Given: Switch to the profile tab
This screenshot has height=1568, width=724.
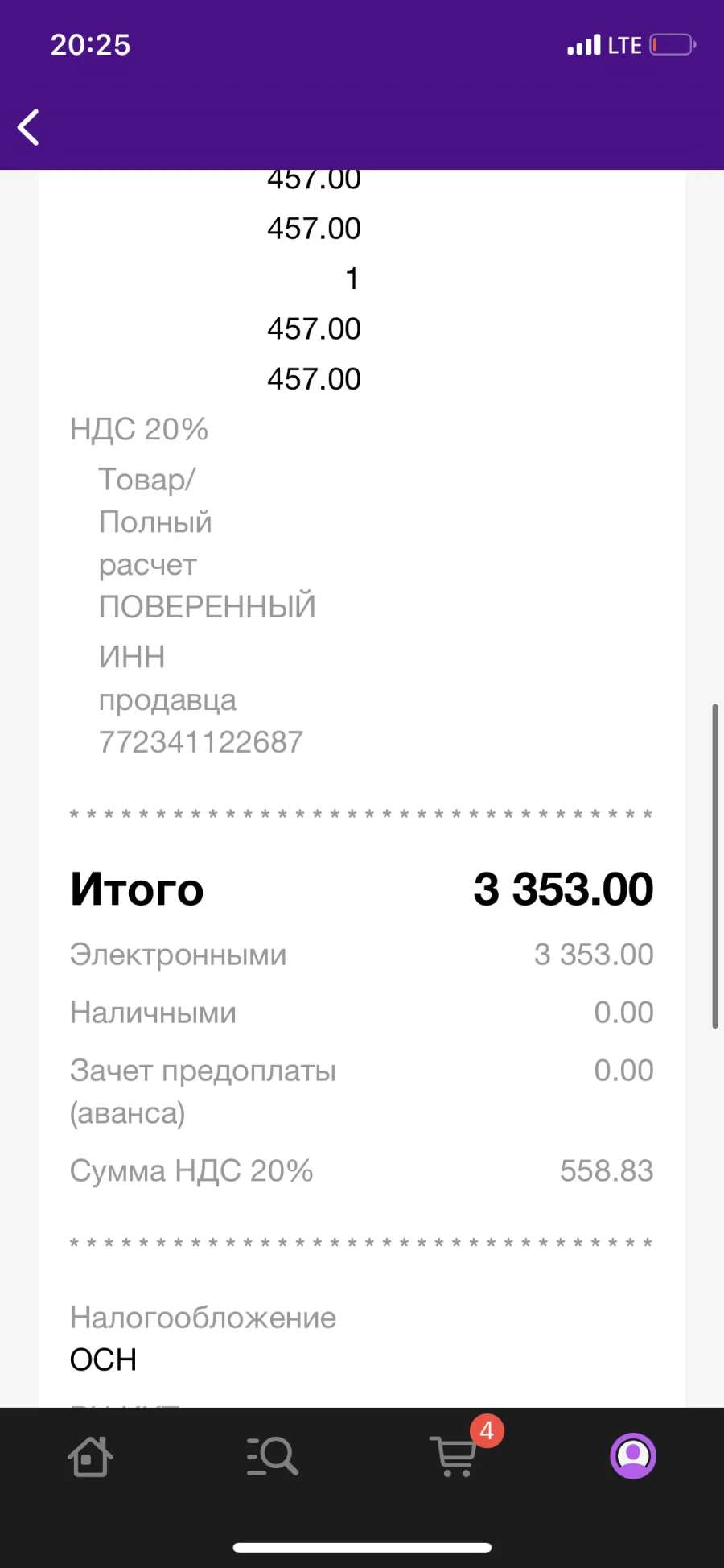Looking at the screenshot, I should pos(633,1456).
